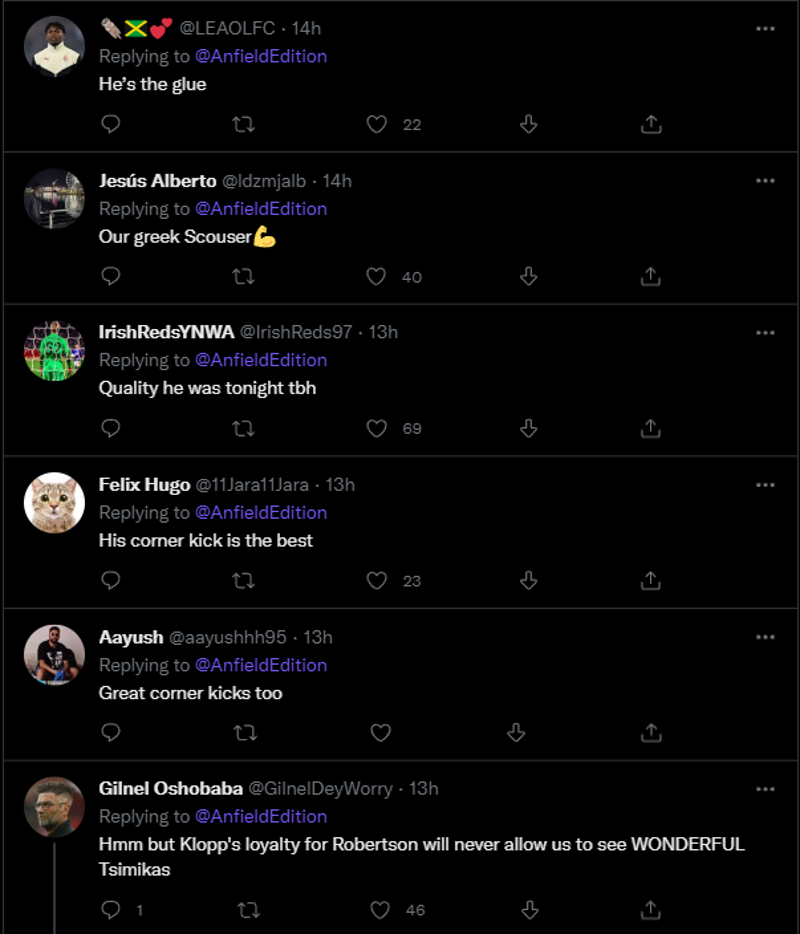This screenshot has width=800, height=934.
Task: Open Gilnel Oshobaba's profile by clicking his name
Action: point(152,788)
